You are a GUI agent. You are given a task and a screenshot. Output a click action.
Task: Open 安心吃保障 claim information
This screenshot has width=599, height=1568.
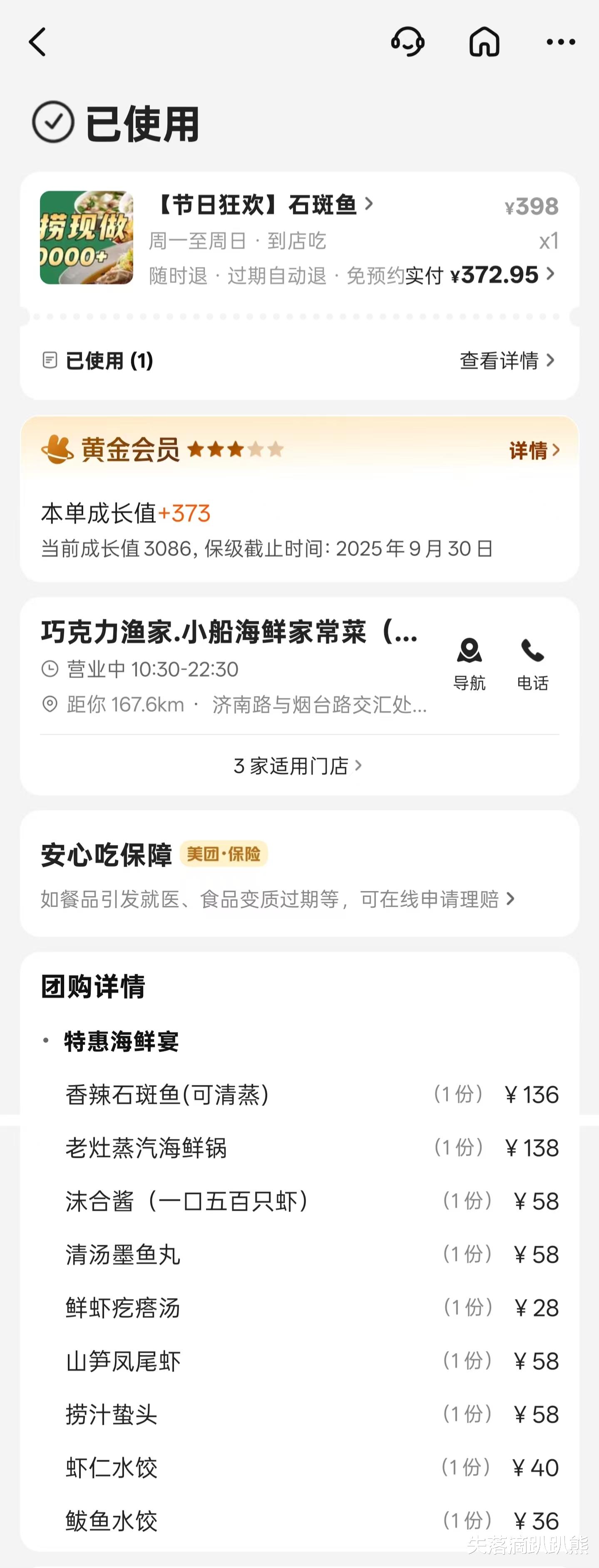[278, 899]
